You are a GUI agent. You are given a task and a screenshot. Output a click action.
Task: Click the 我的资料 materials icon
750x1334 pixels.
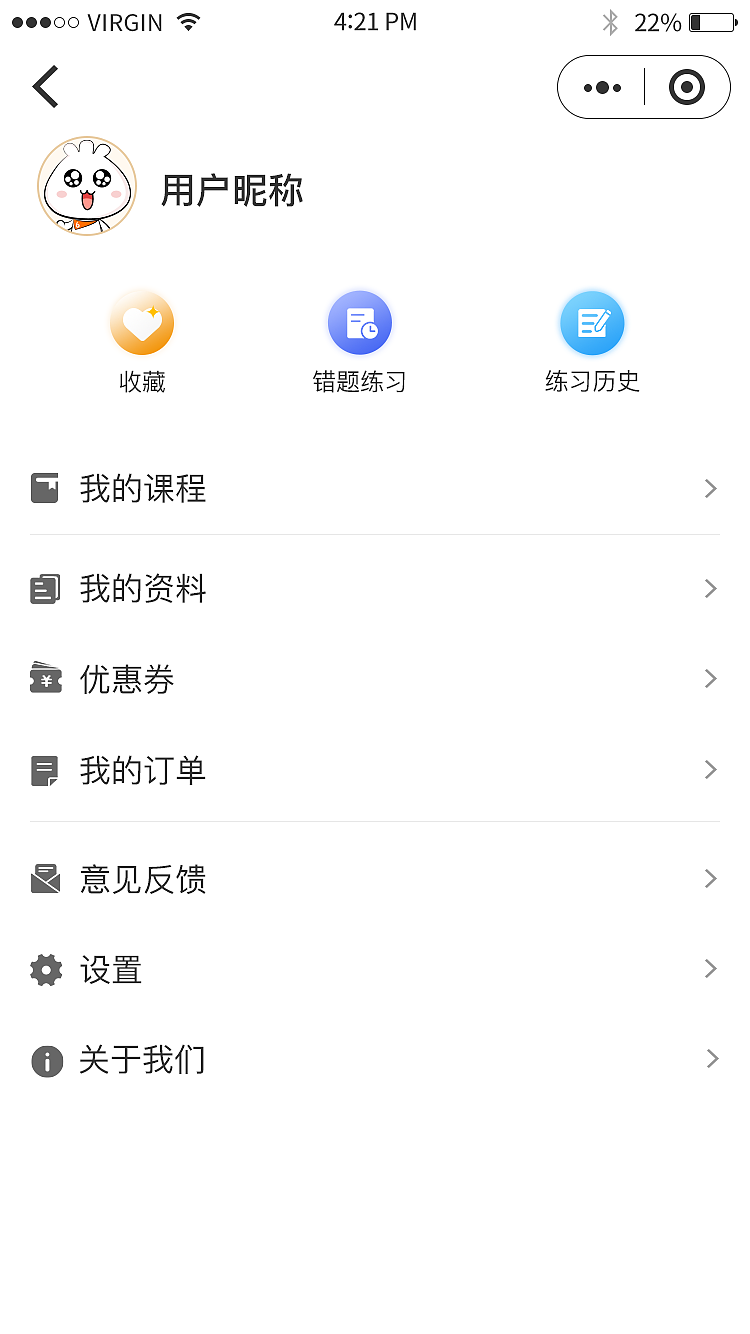pos(45,589)
